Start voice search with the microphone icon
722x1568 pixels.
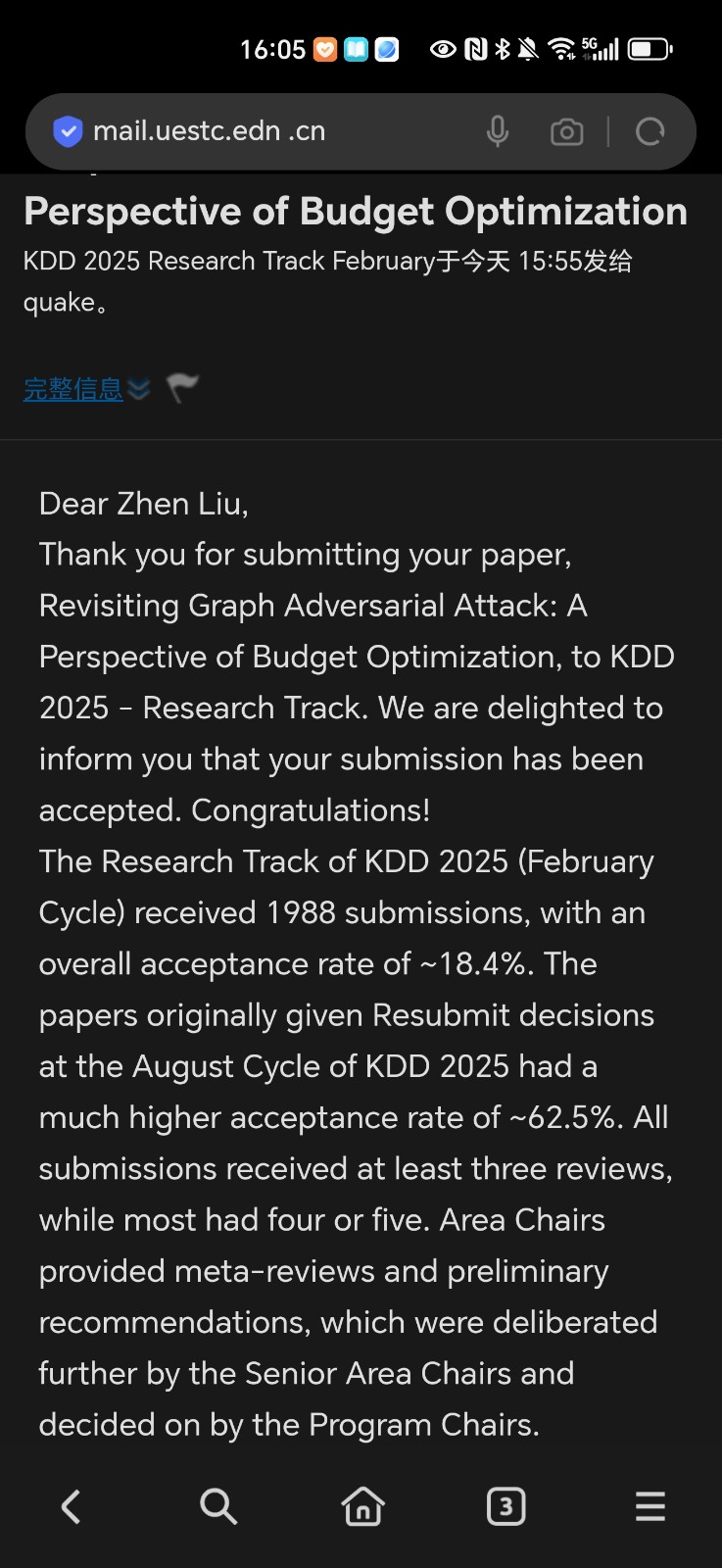click(498, 131)
